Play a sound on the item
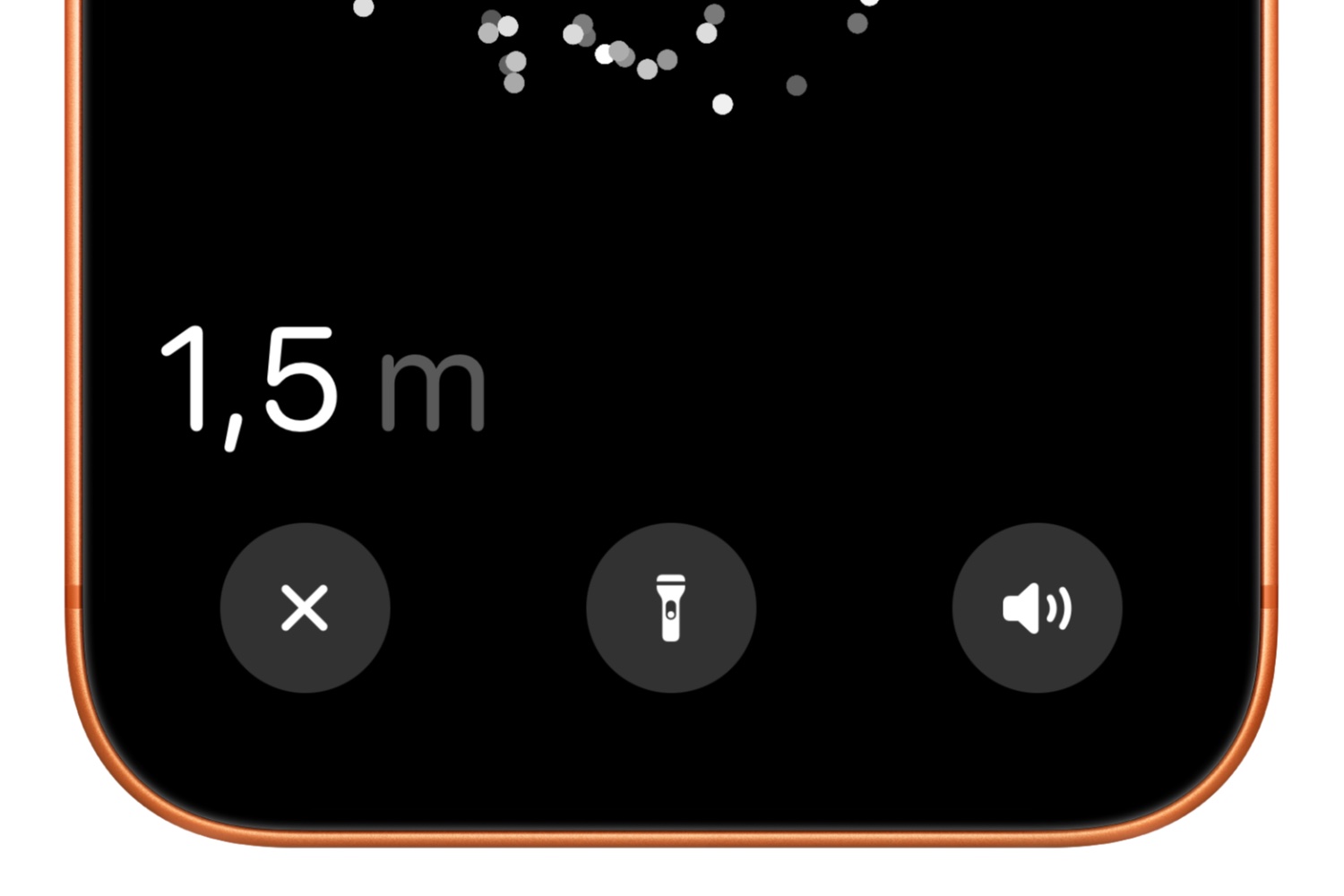 1037,608
